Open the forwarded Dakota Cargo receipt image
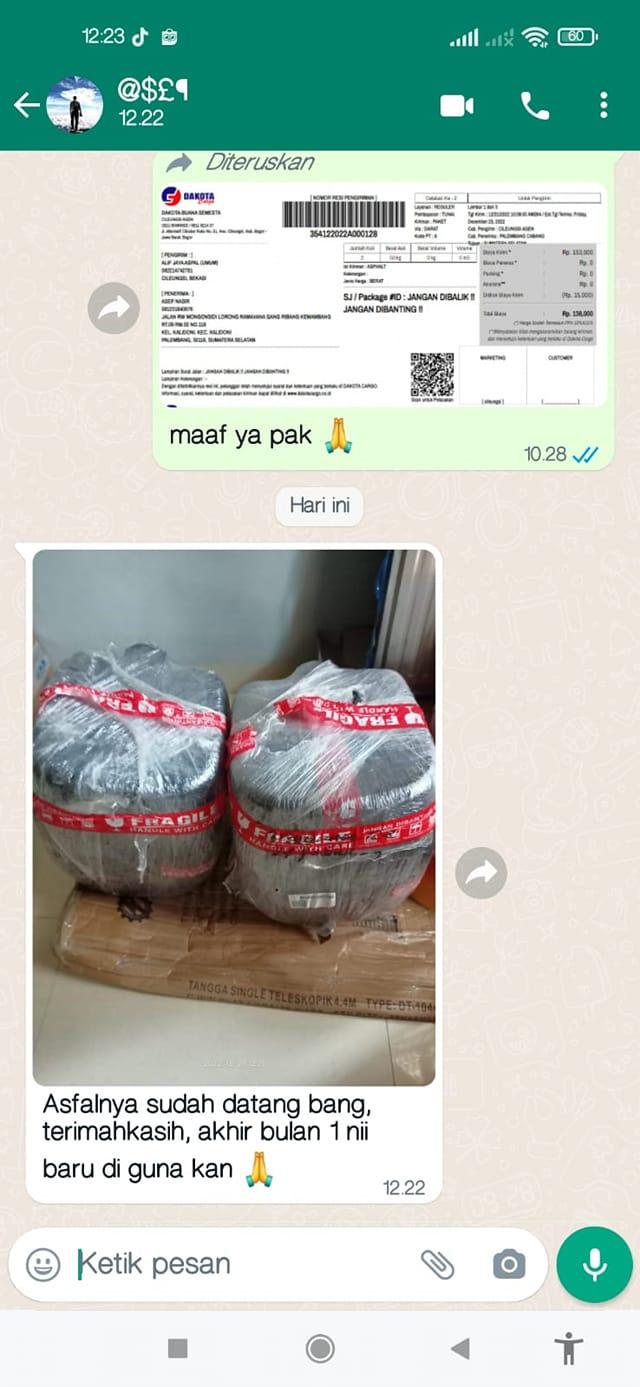The height and width of the screenshot is (1387, 640). [383, 294]
